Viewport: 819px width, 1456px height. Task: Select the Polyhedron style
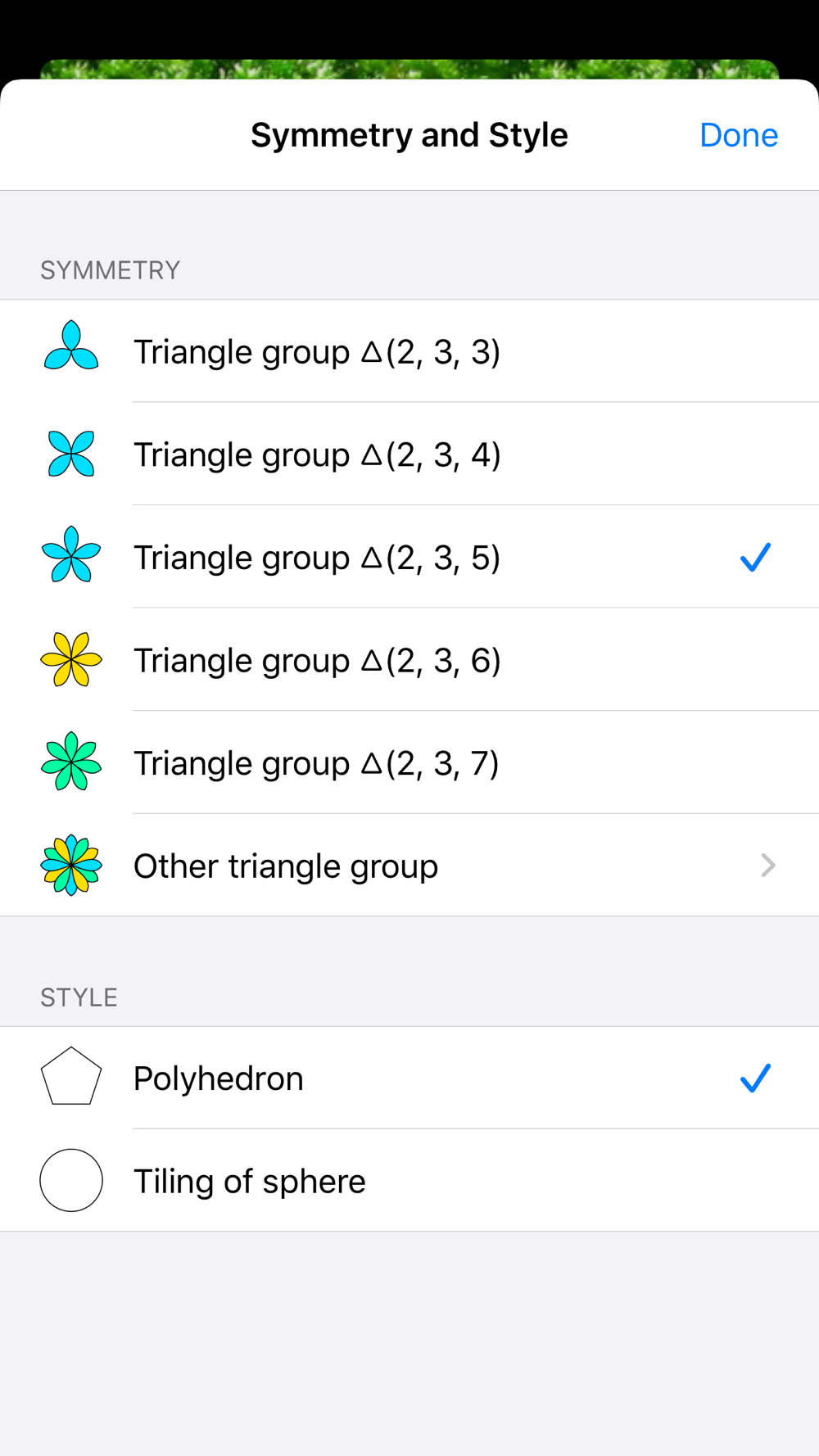(x=409, y=1078)
